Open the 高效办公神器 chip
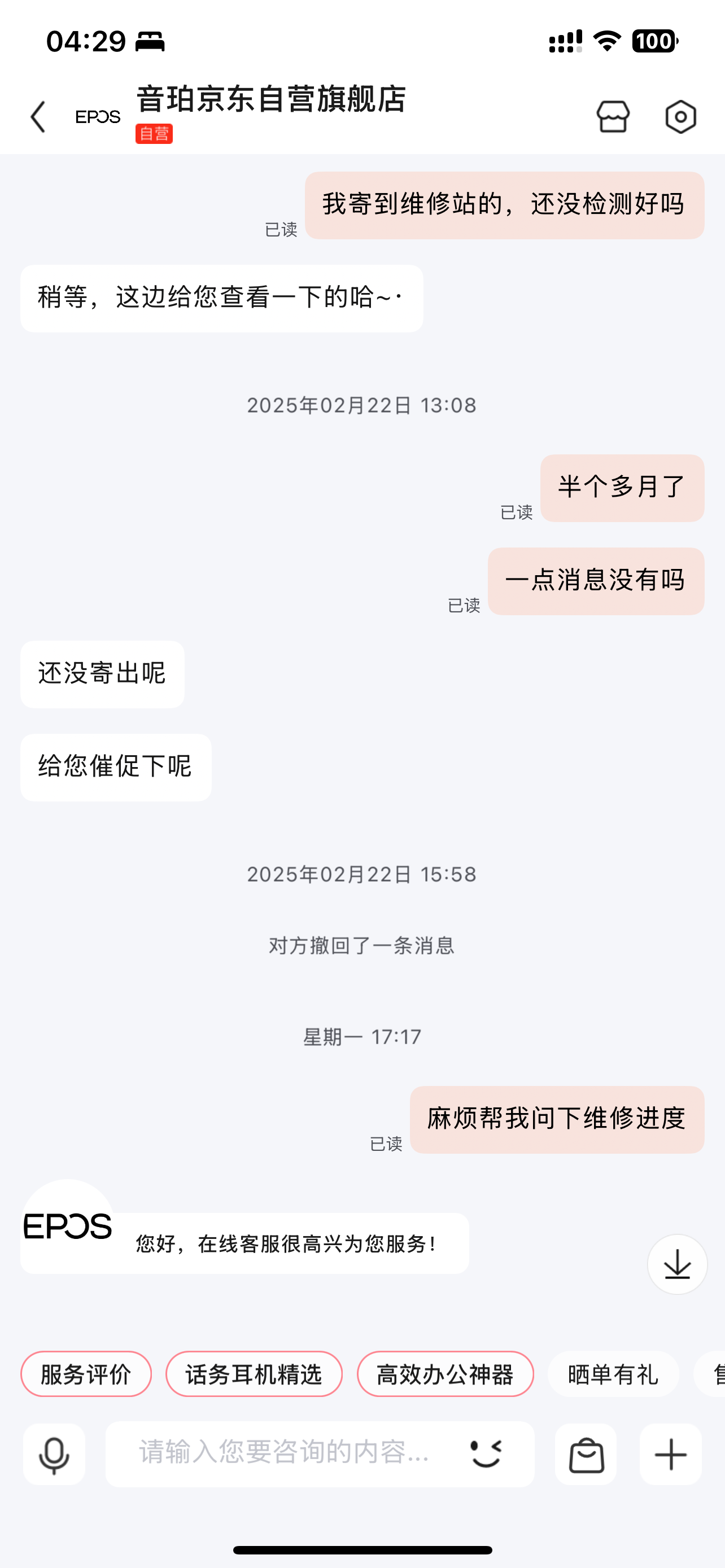This screenshot has width=725, height=1568. point(445,1374)
